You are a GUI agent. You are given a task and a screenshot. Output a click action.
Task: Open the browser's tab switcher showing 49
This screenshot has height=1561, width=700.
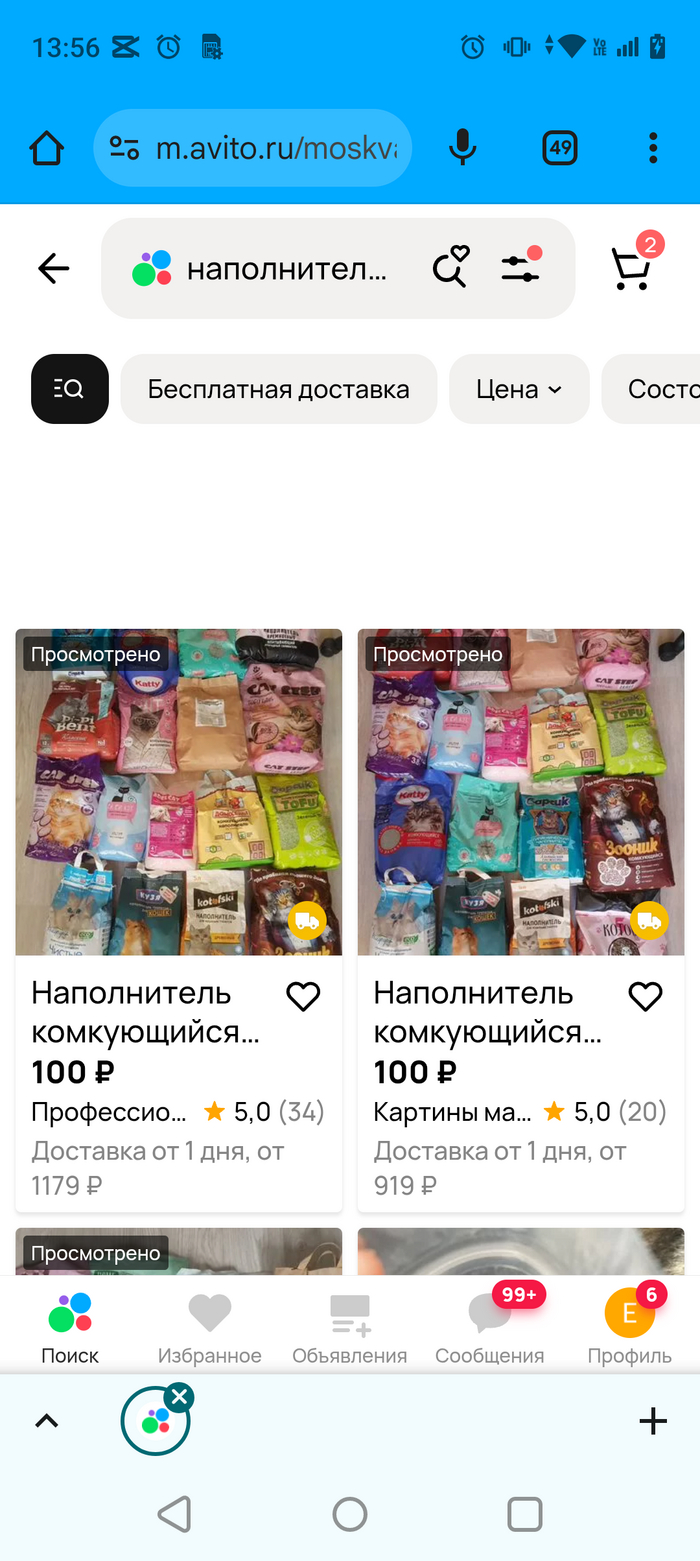pos(560,149)
